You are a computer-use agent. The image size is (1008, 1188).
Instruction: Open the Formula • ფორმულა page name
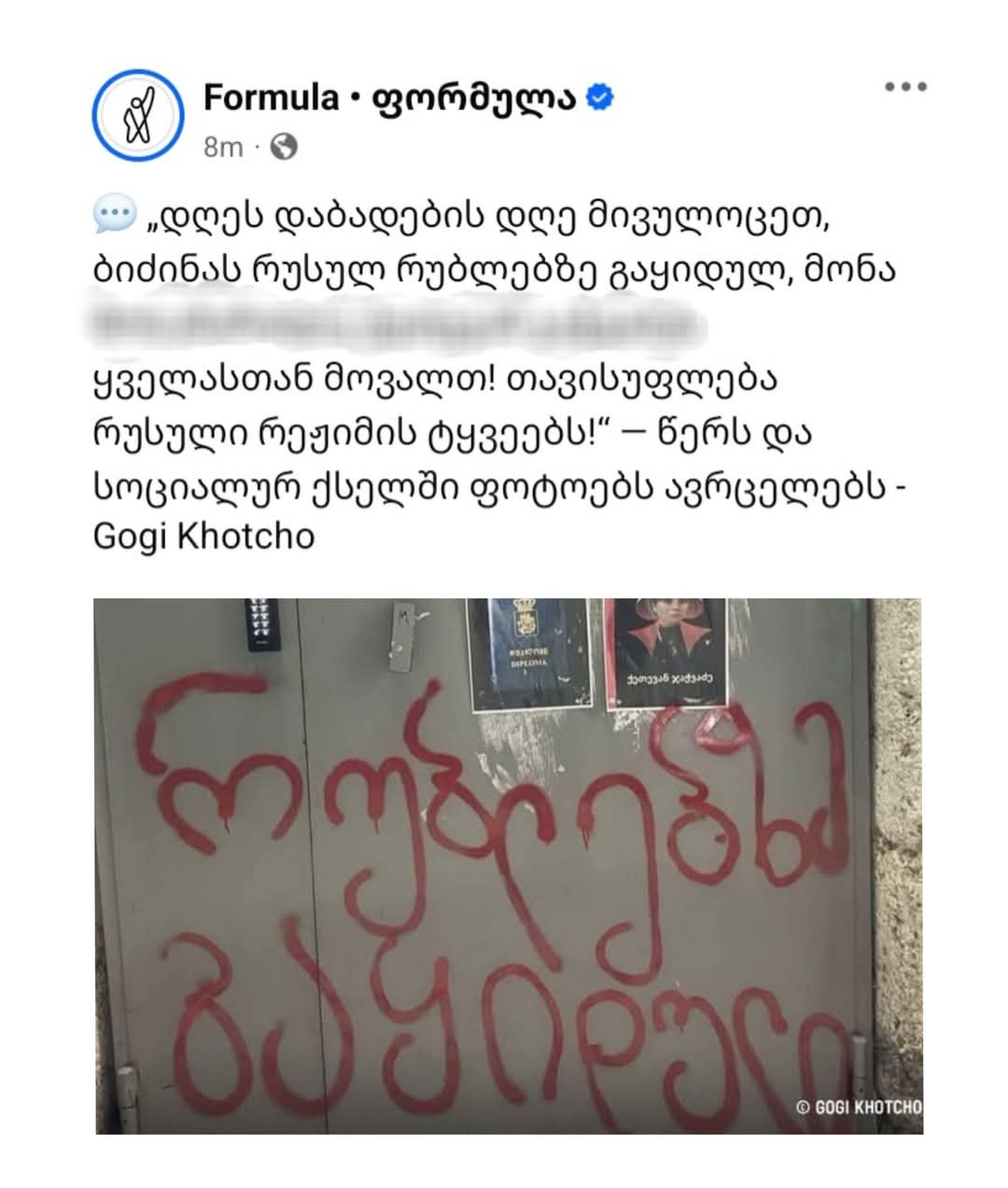click(x=389, y=97)
